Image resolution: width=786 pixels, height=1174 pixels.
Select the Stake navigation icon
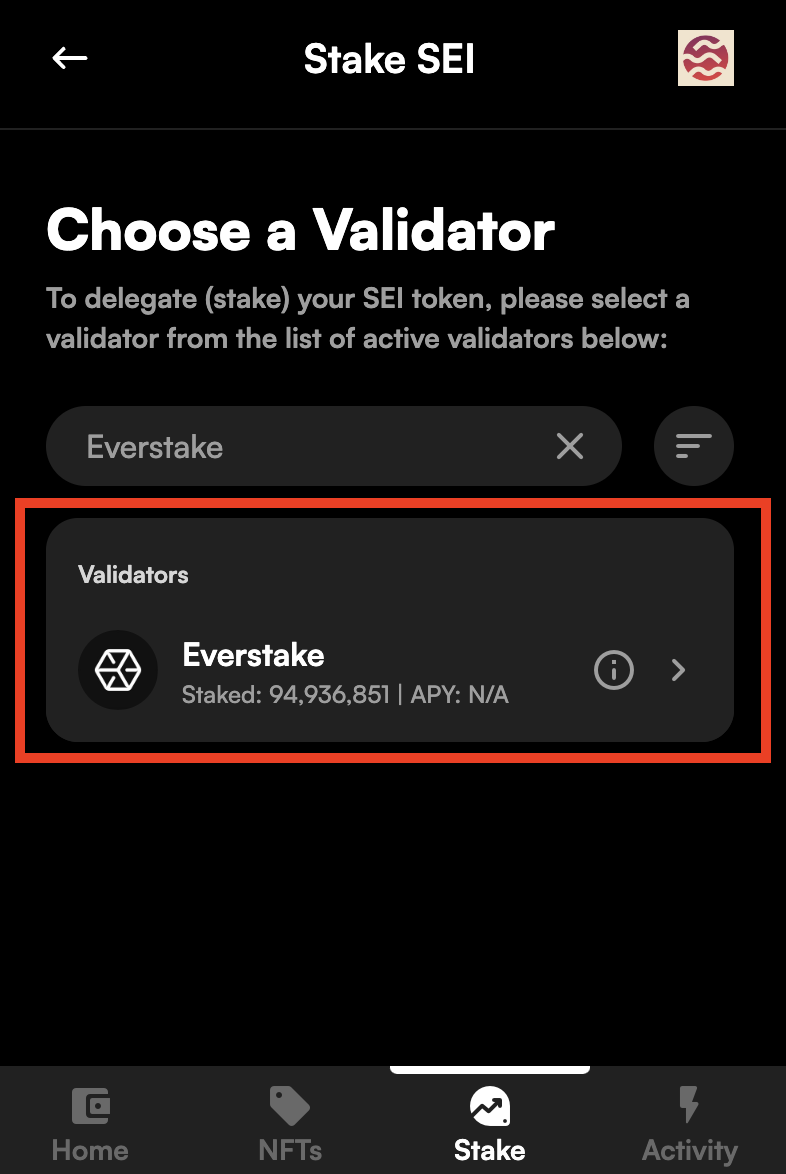click(x=489, y=1107)
